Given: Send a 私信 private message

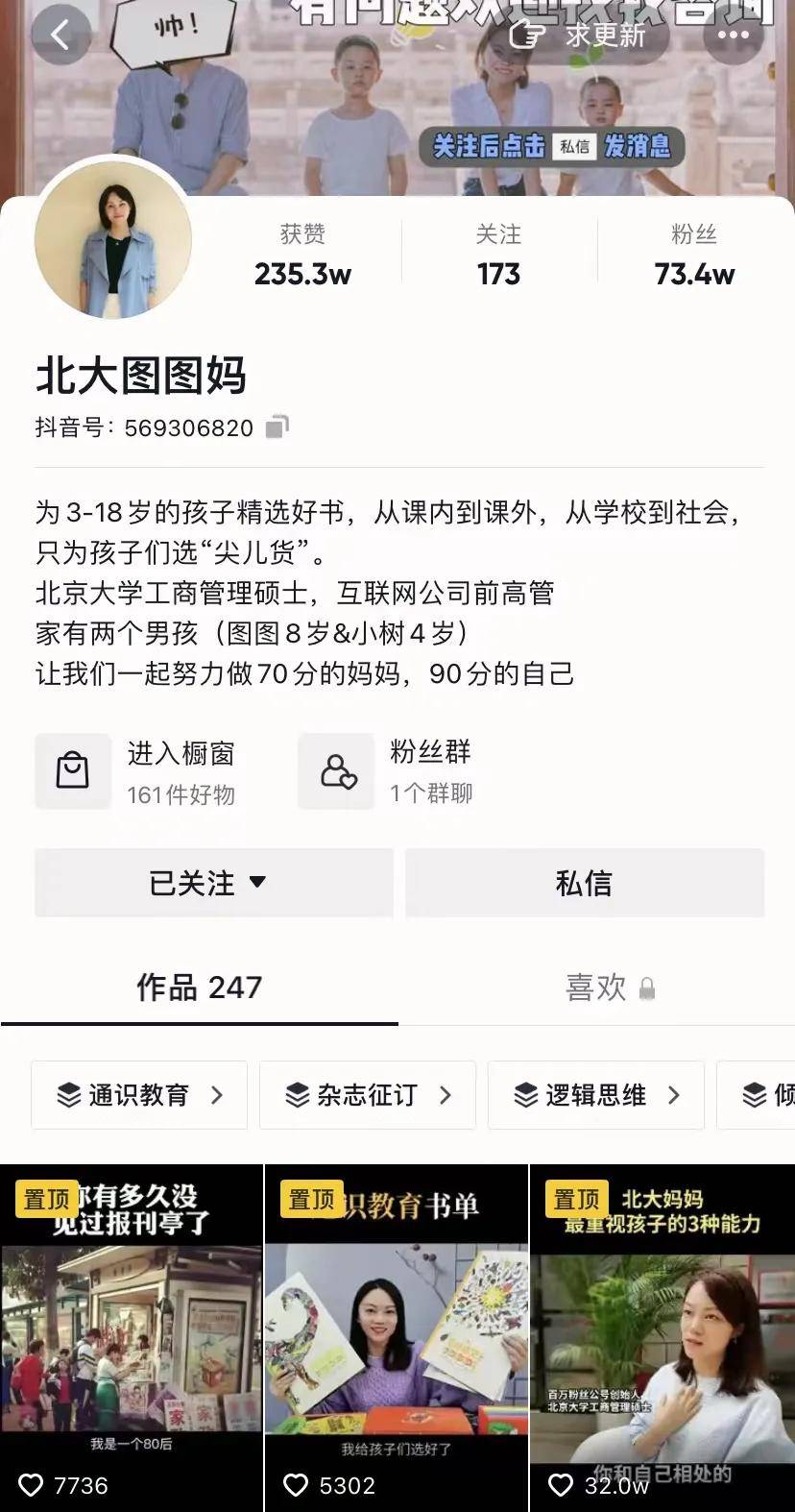Looking at the screenshot, I should click(585, 883).
